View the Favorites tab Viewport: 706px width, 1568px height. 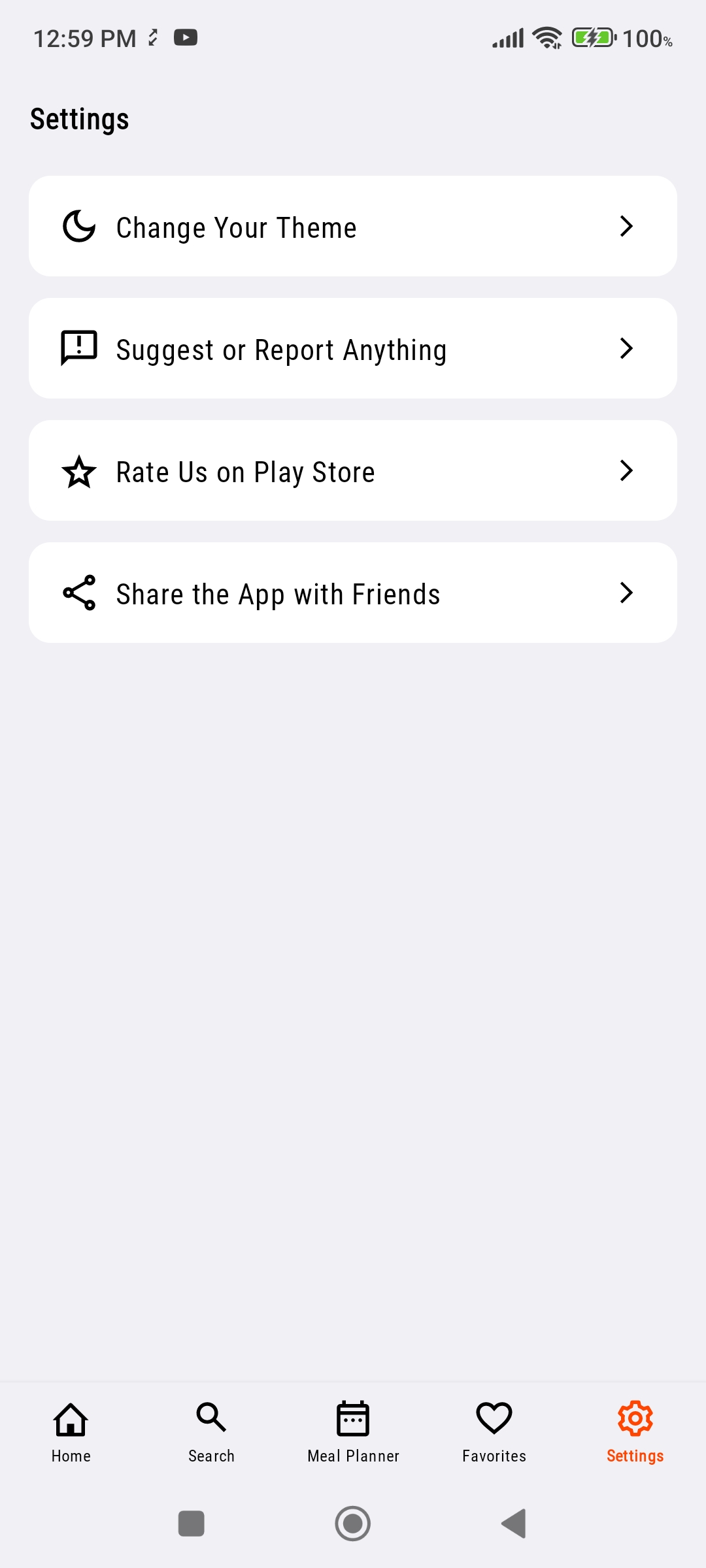494,1432
